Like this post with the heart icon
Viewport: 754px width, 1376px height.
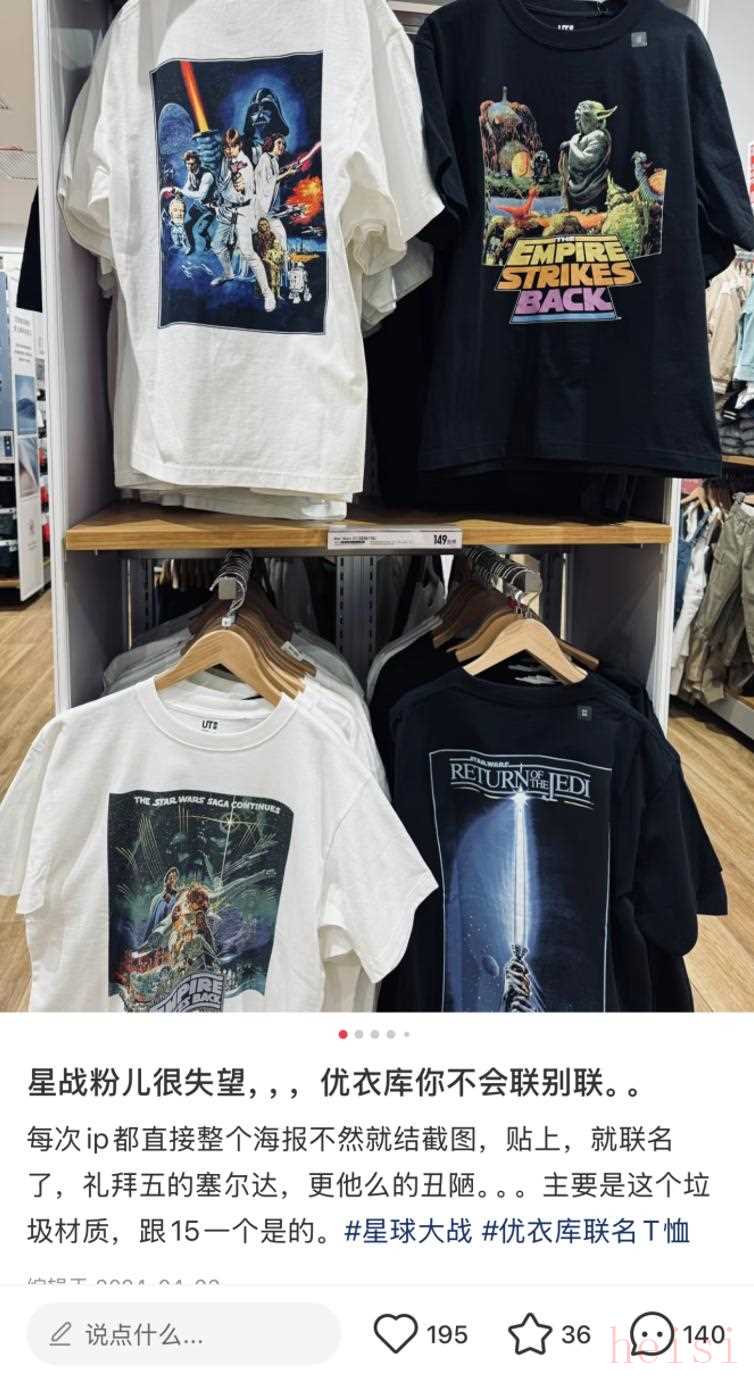pyautogui.click(x=395, y=1334)
